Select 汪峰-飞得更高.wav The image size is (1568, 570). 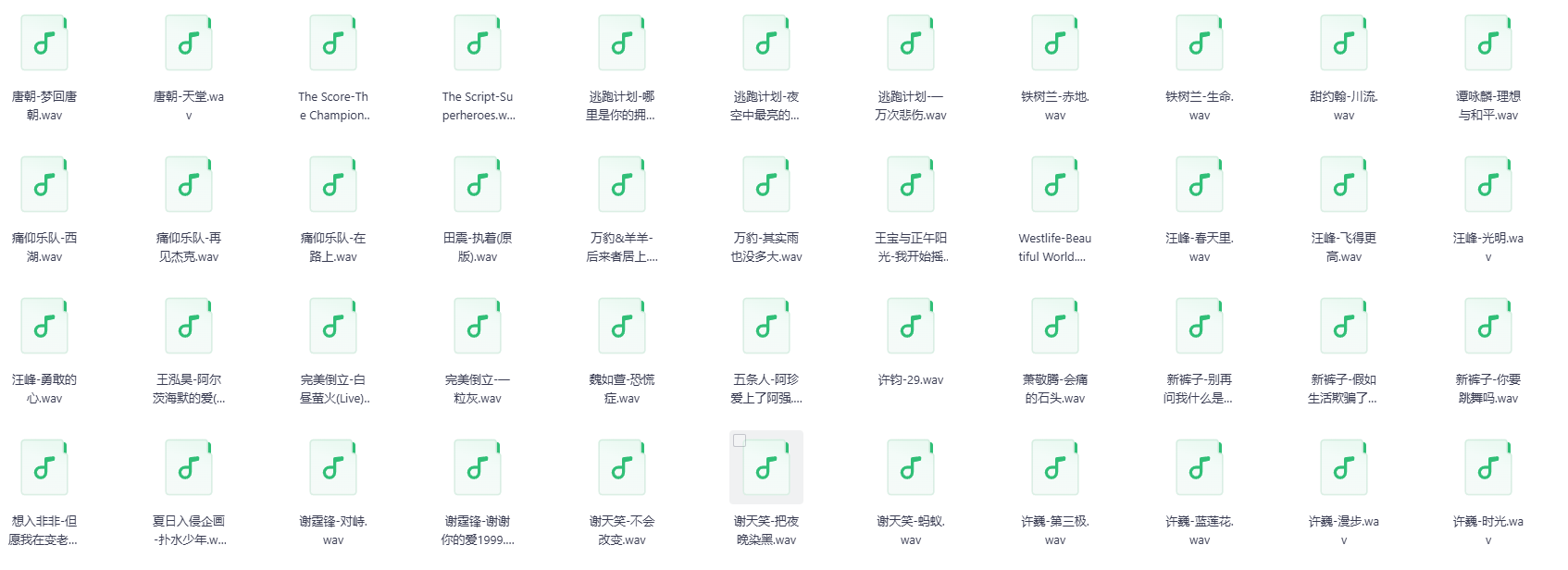coord(1344,185)
